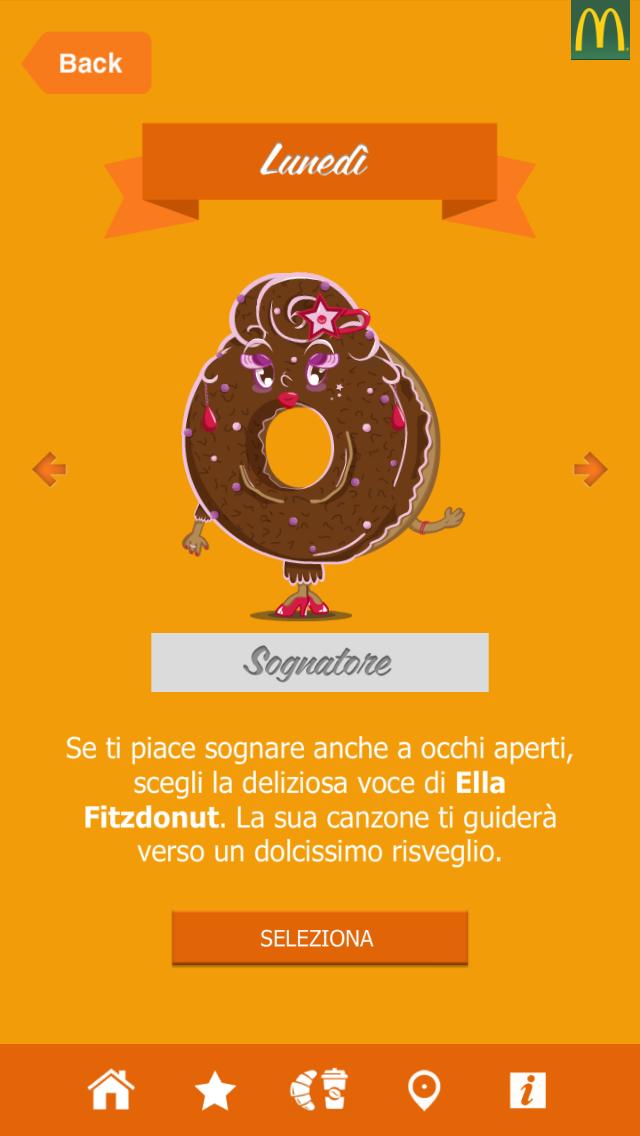Viewport: 640px width, 1136px height.
Task: Open the location pin tab
Action: pos(424,1090)
